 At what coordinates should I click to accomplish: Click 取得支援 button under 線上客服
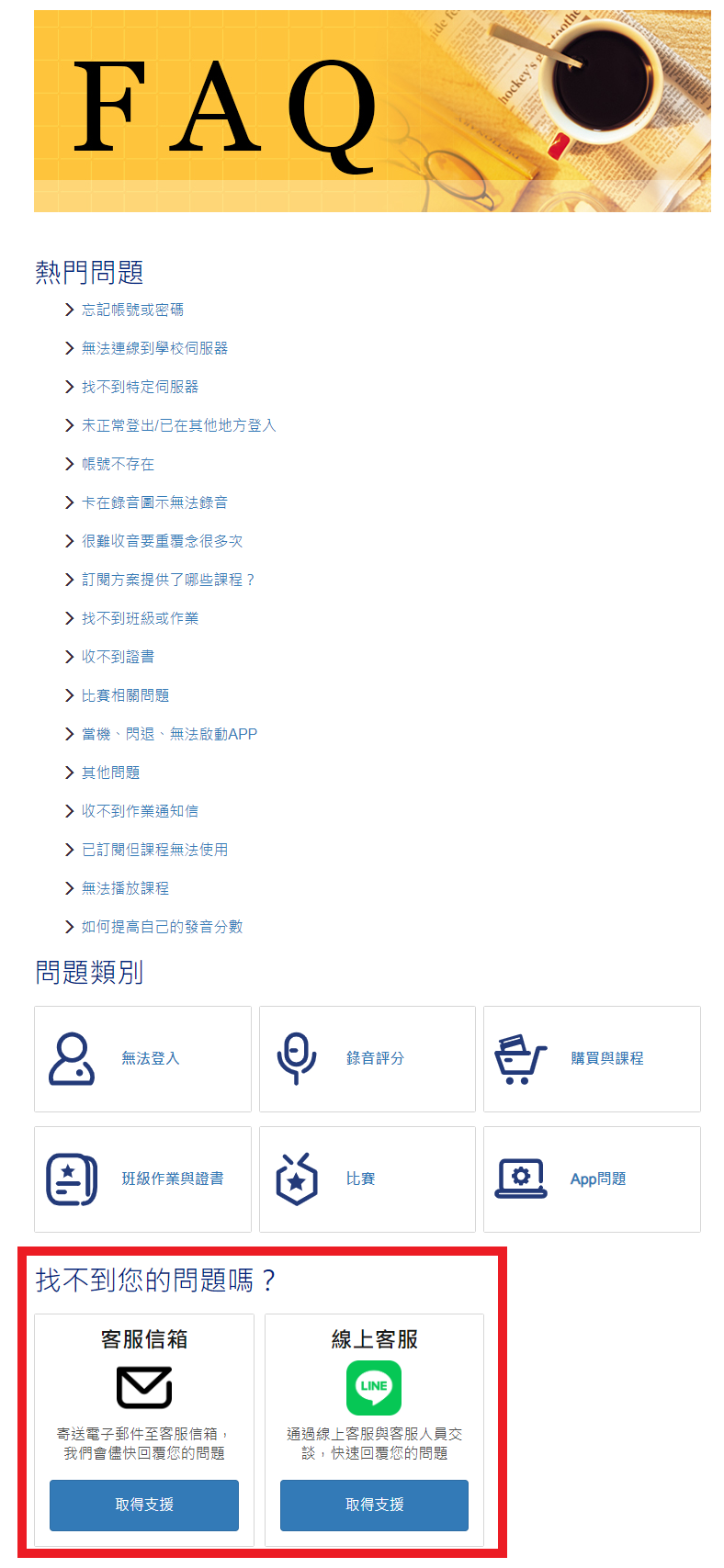[x=374, y=1506]
